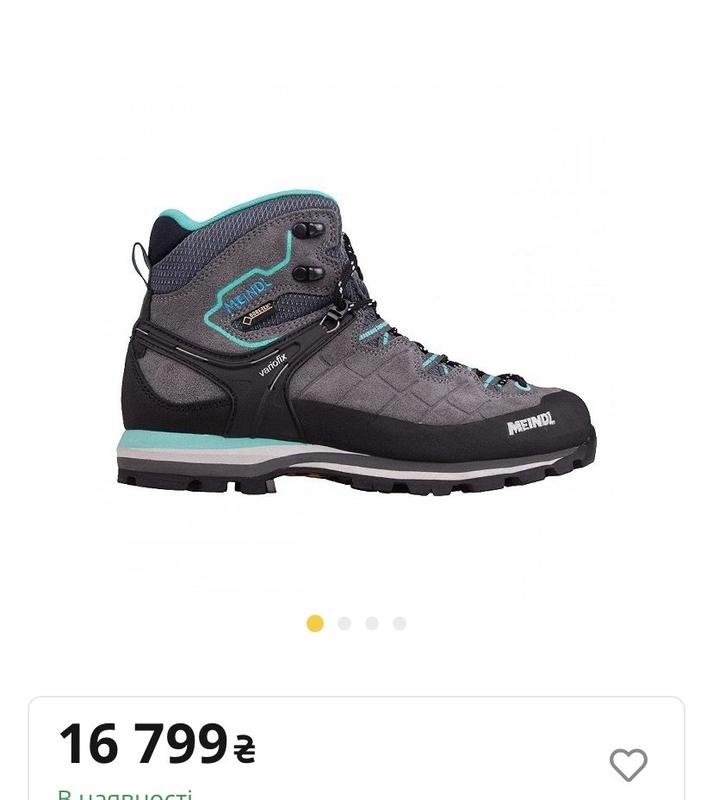
Task: Jump to the second image indicator dot
Action: (344, 623)
